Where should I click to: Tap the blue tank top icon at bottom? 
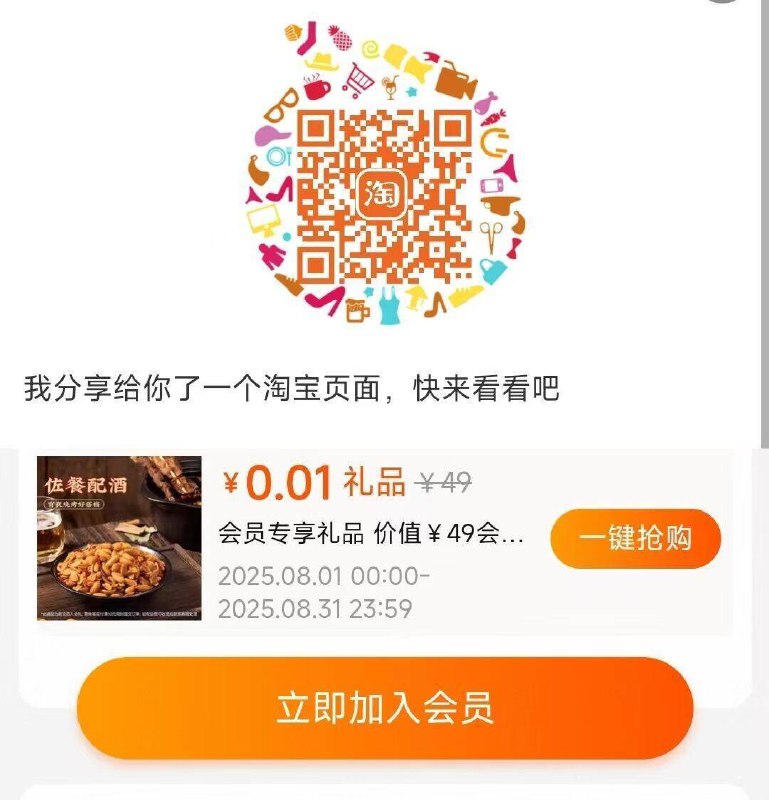(x=390, y=306)
